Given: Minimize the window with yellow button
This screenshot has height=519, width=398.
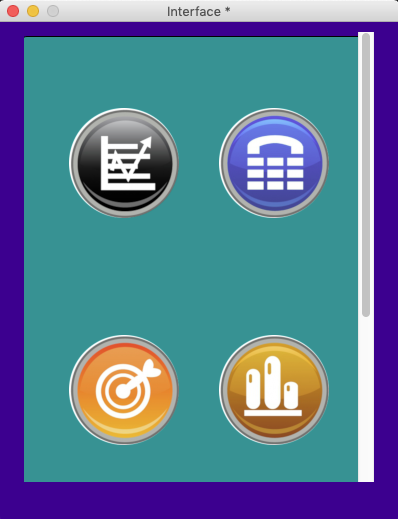Looking at the screenshot, I should [x=33, y=11].
